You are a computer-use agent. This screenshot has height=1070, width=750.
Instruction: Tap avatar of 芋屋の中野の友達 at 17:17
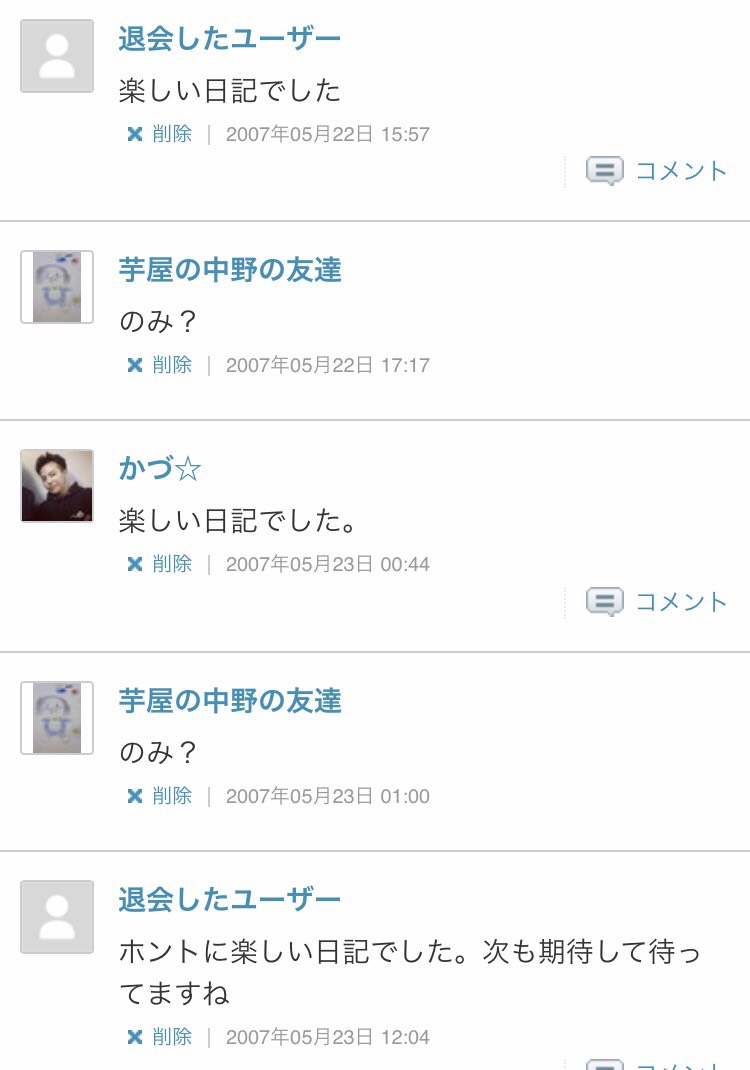[x=57, y=287]
